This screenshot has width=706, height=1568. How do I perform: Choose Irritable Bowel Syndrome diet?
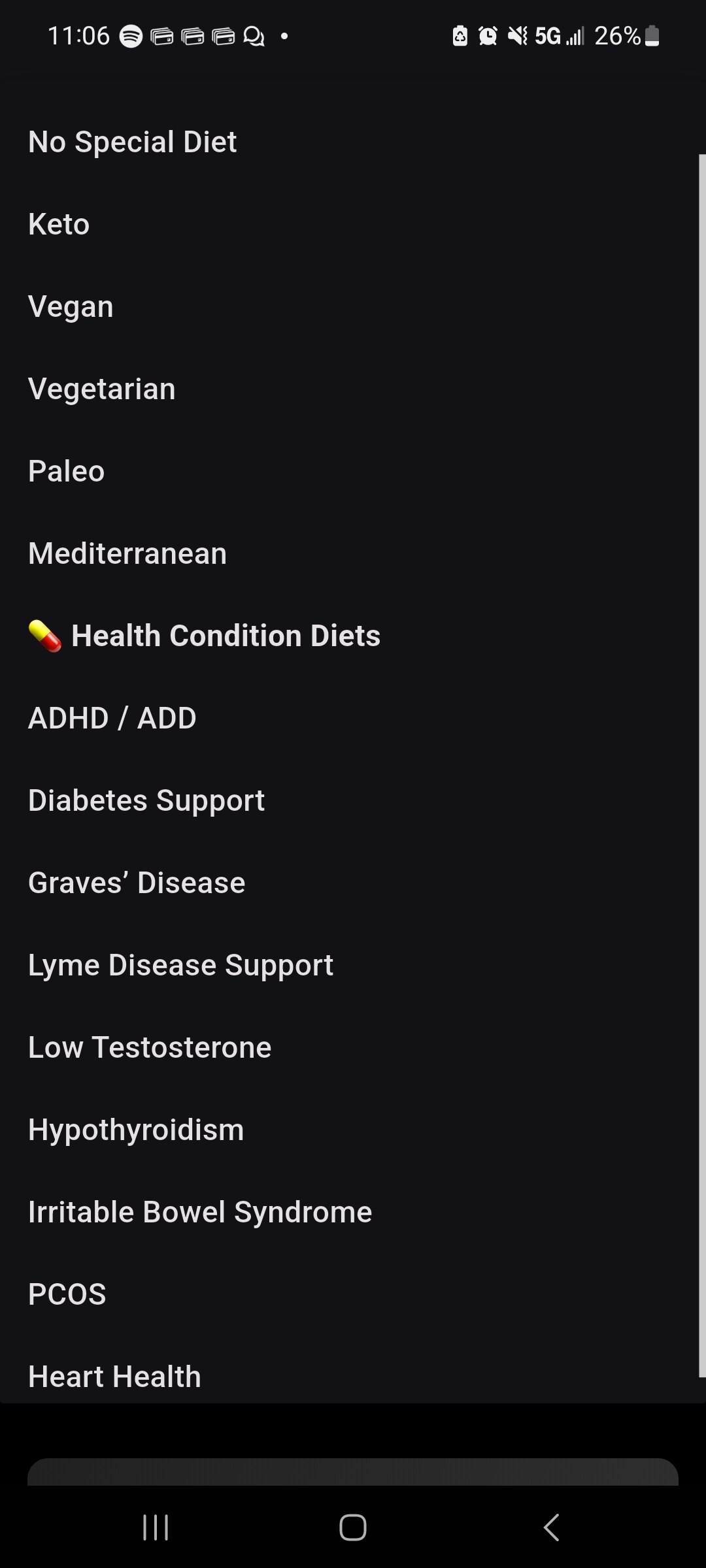point(200,1212)
